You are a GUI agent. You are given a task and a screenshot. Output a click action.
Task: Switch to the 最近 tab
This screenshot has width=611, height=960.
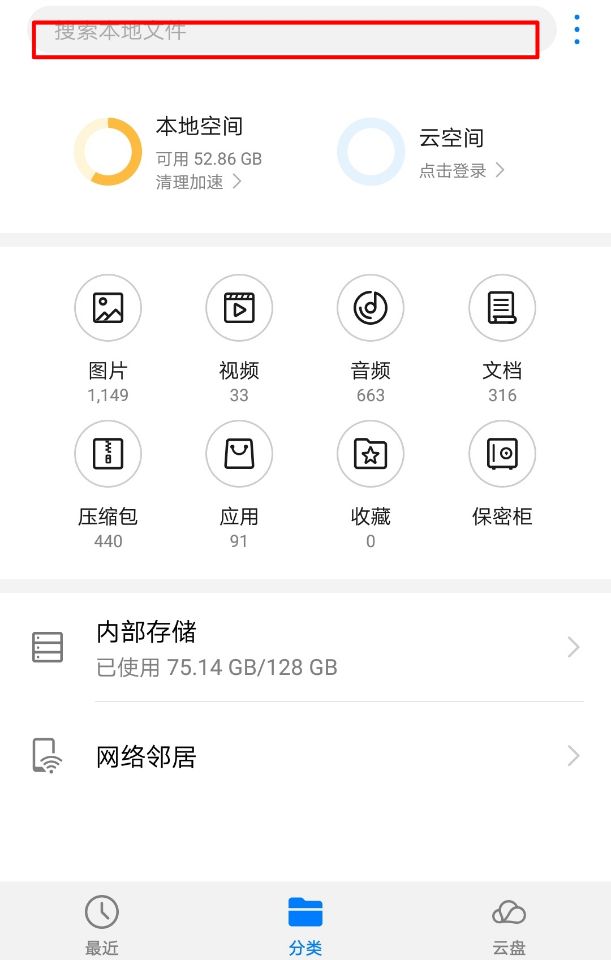click(x=102, y=924)
